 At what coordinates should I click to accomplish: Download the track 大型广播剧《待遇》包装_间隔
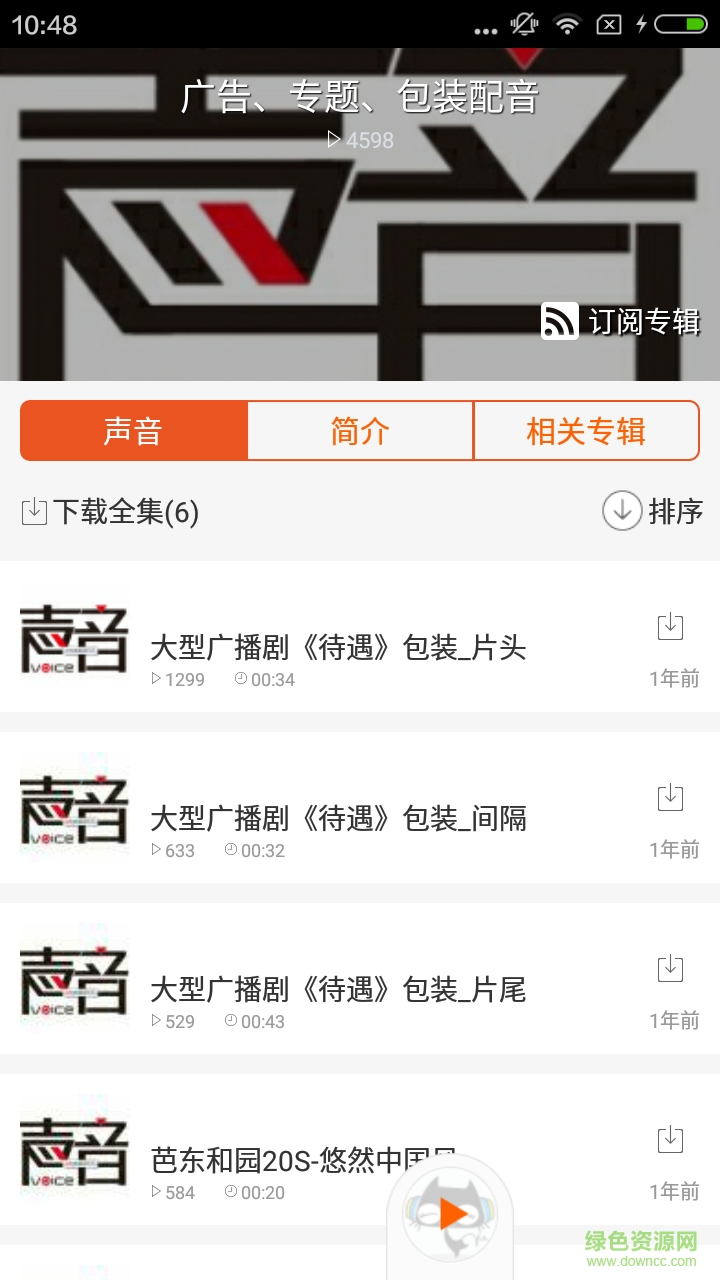pyautogui.click(x=670, y=799)
